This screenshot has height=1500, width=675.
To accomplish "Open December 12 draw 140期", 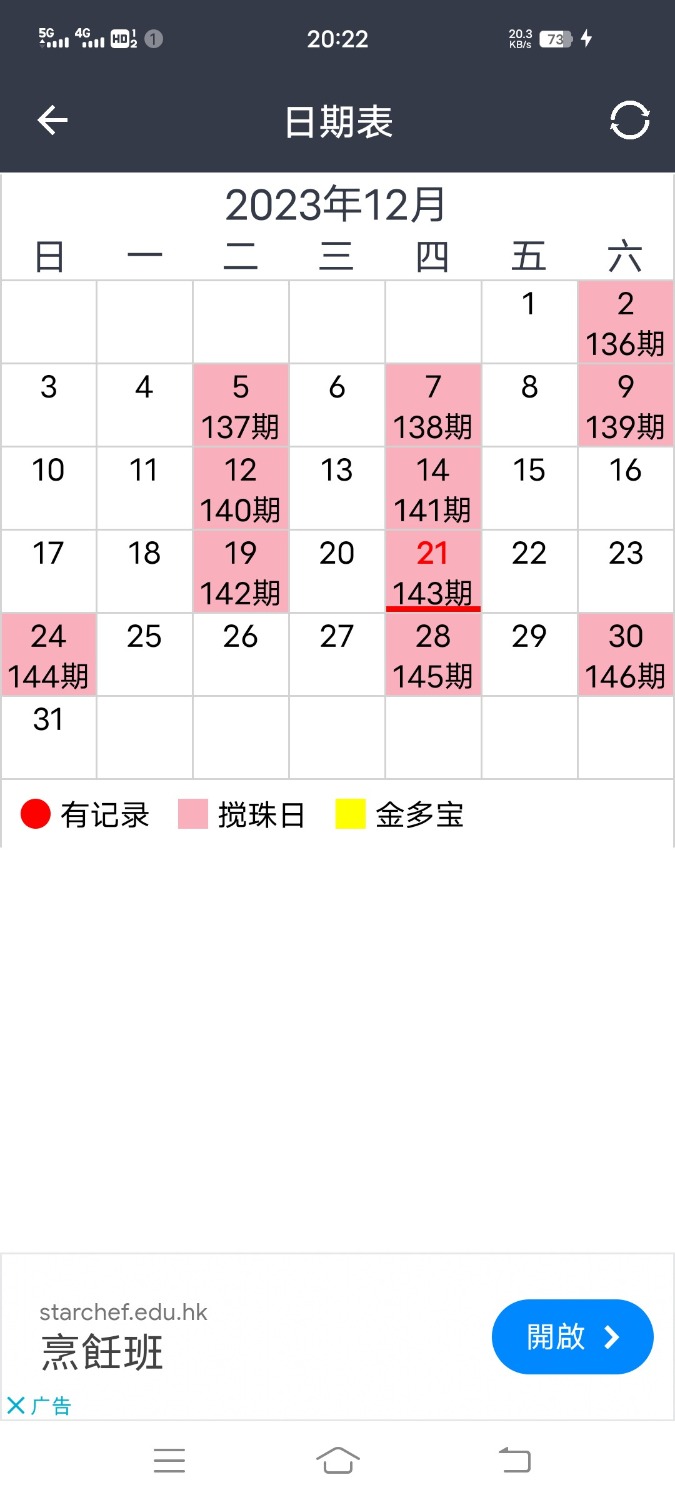I will pos(240,488).
